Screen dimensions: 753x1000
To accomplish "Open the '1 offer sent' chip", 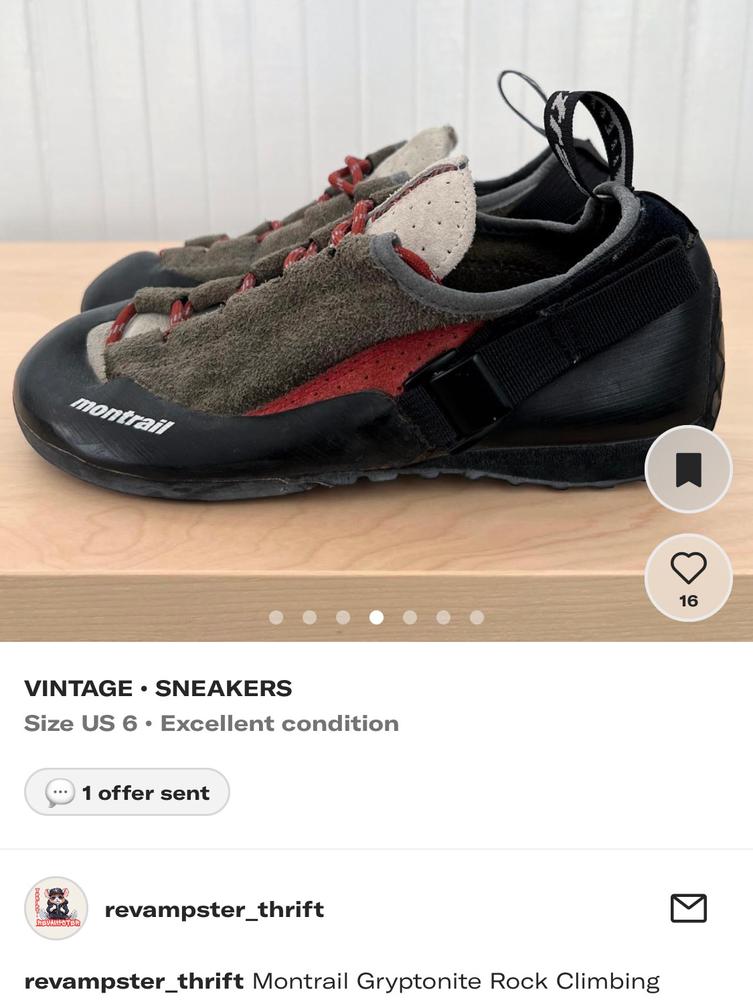I will tap(127, 793).
